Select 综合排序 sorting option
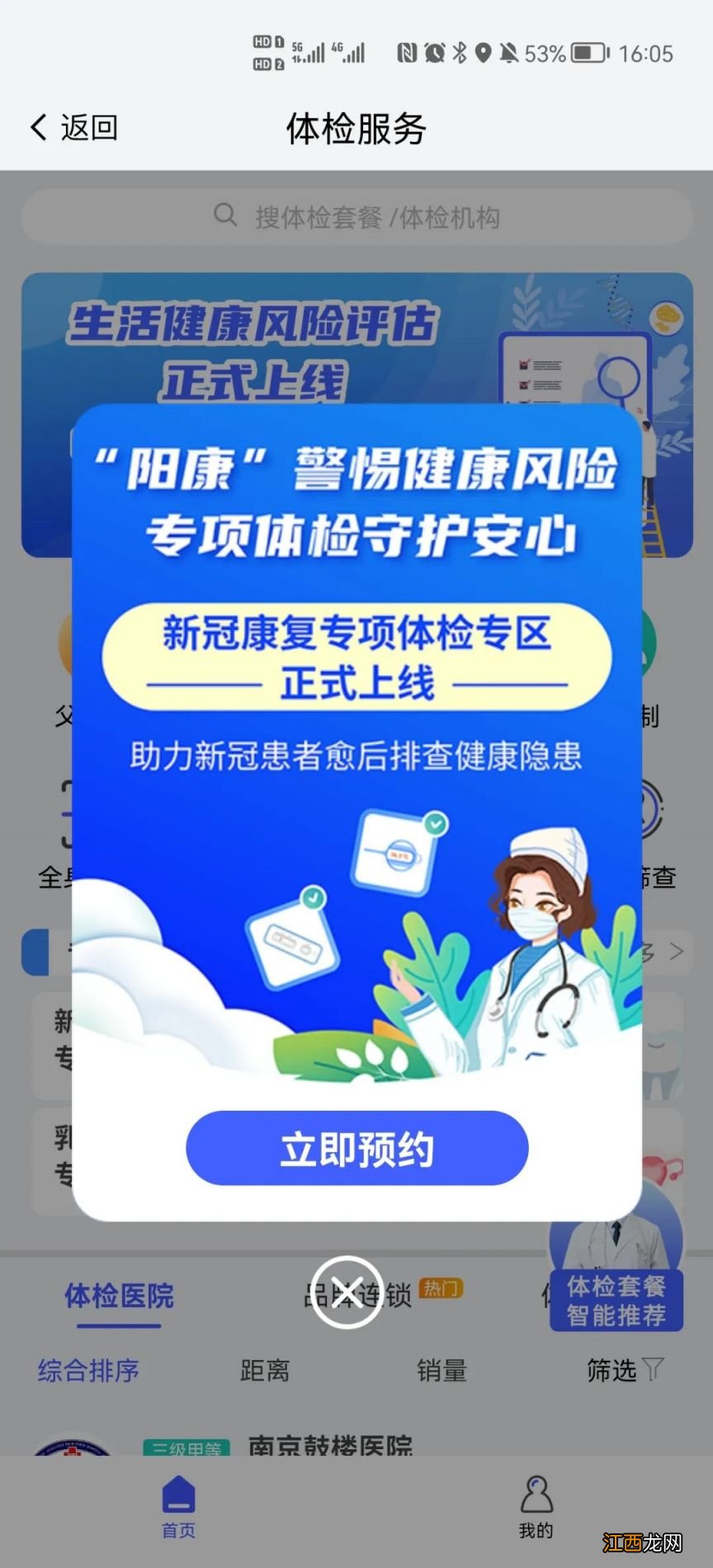713x1568 pixels. pyautogui.click(x=88, y=1370)
